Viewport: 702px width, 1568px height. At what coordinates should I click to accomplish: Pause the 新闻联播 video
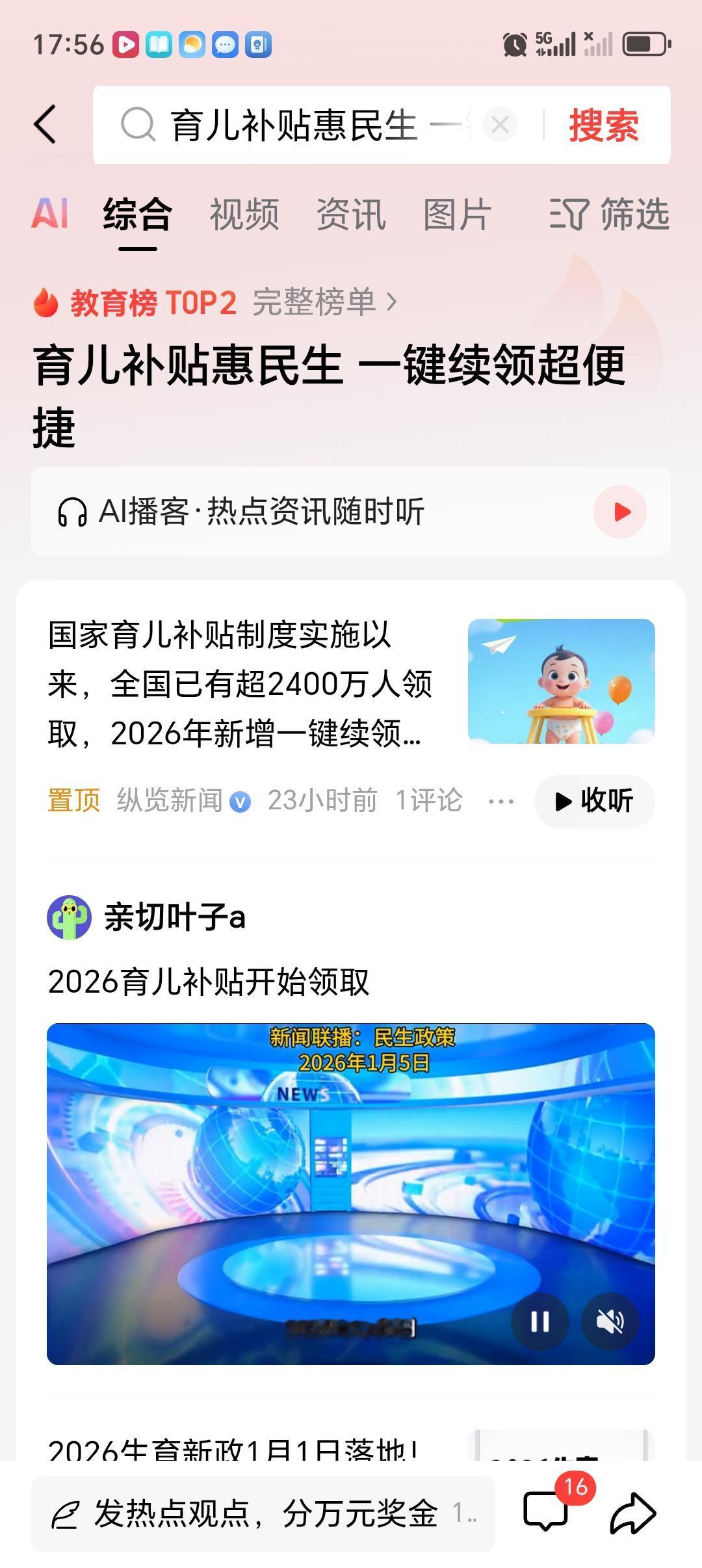click(x=539, y=1322)
